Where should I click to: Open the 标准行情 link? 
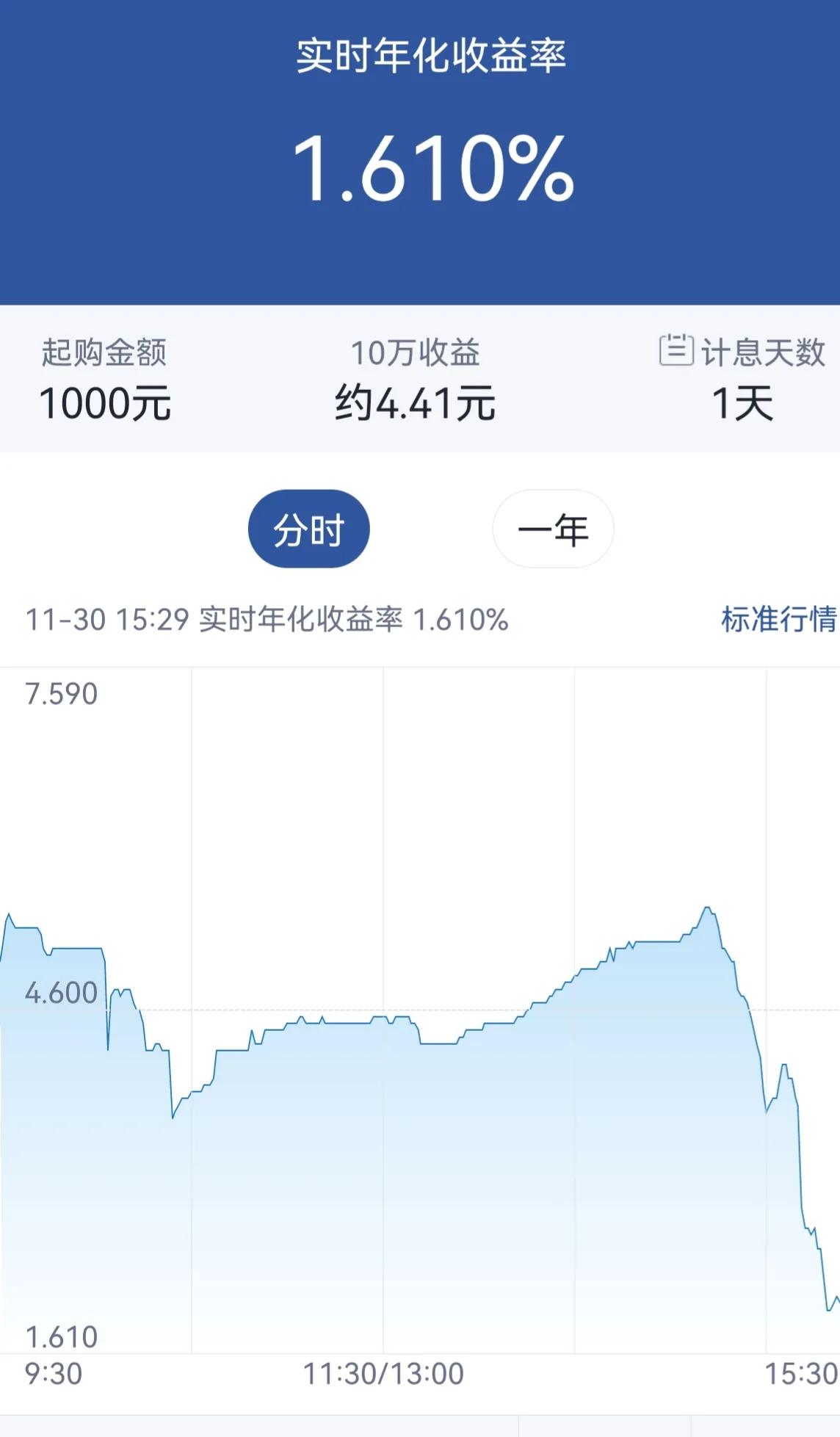point(778,619)
